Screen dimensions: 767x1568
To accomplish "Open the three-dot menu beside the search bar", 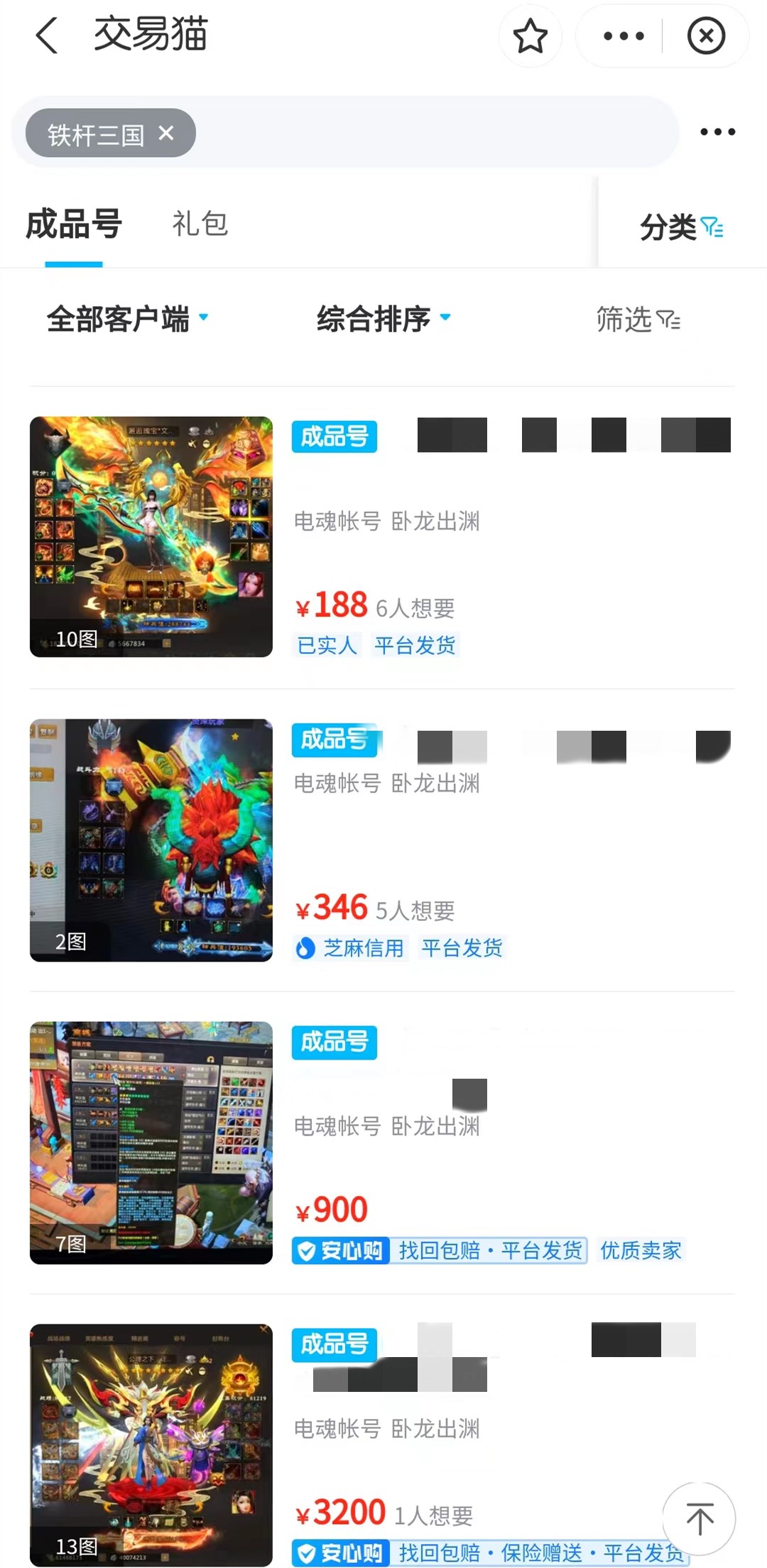I will tap(717, 132).
